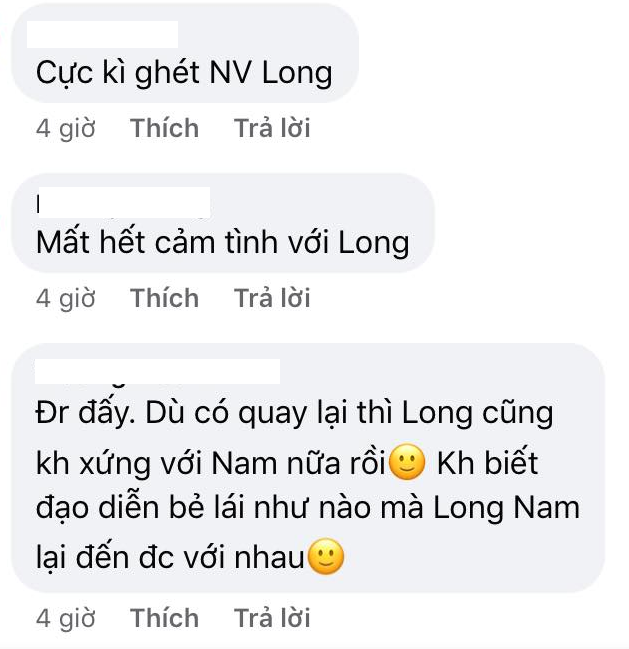Reply to the comment starting with "Đr đấy"
This screenshot has width=629, height=649.
point(272,619)
